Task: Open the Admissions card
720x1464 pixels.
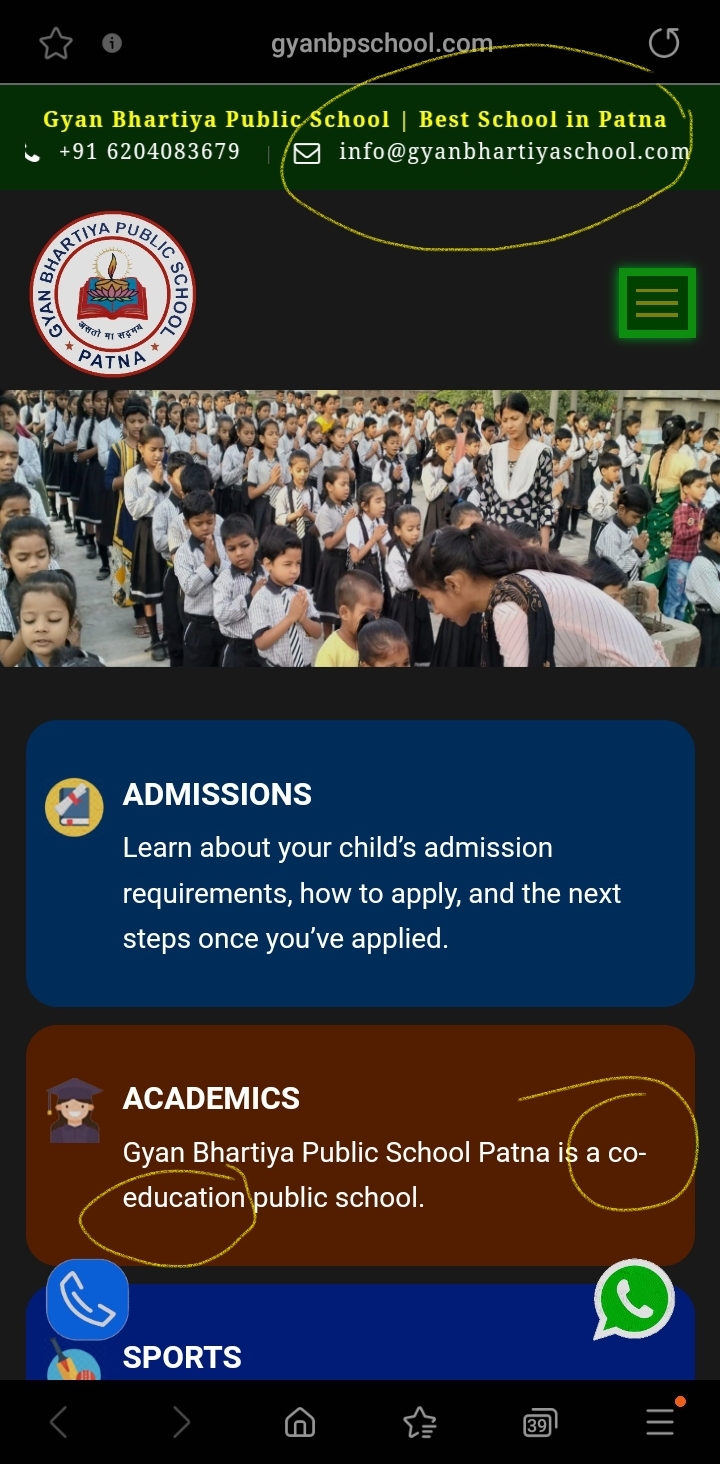Action: coord(360,864)
